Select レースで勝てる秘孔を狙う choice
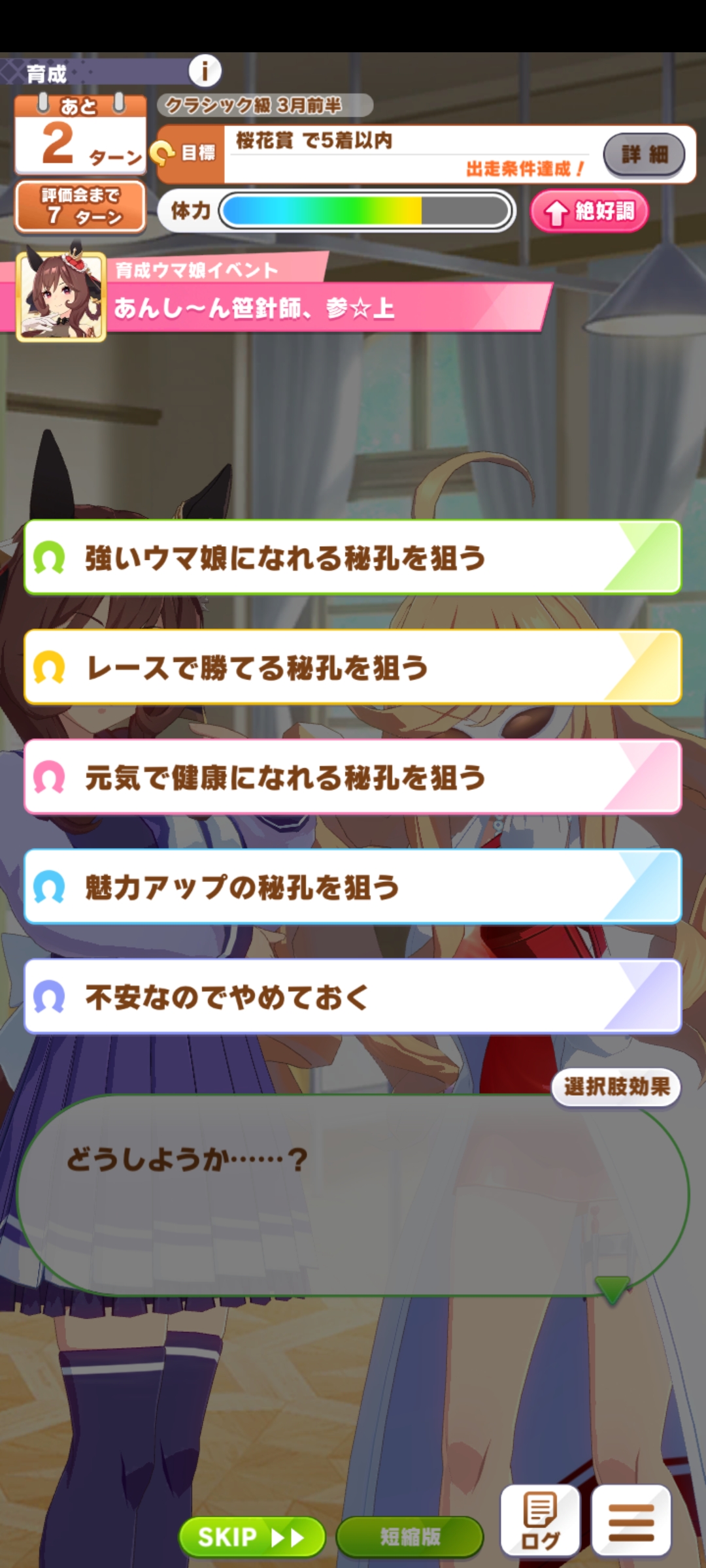706x1568 pixels. click(x=353, y=667)
